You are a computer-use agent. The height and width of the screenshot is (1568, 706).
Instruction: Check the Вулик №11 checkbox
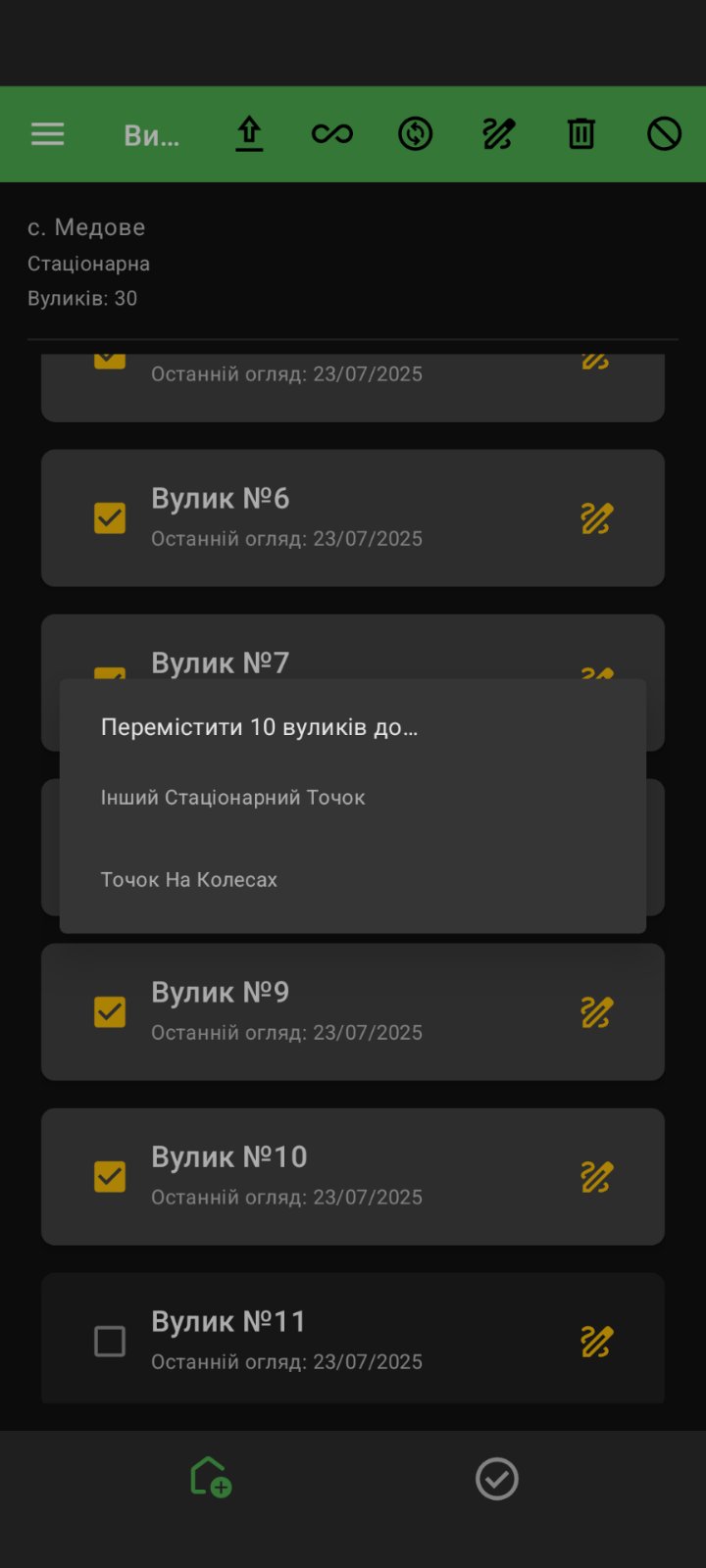coord(110,1341)
